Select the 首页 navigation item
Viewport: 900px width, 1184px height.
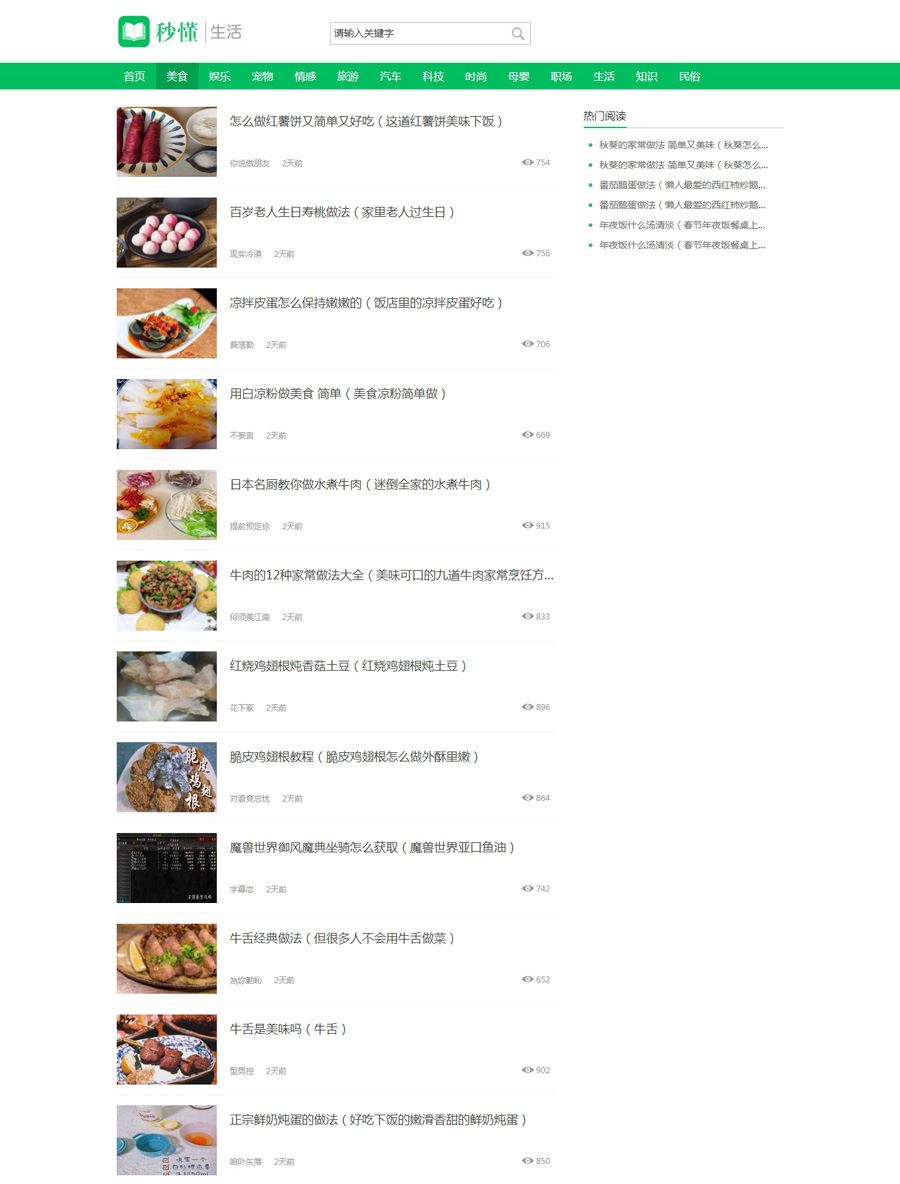point(135,75)
